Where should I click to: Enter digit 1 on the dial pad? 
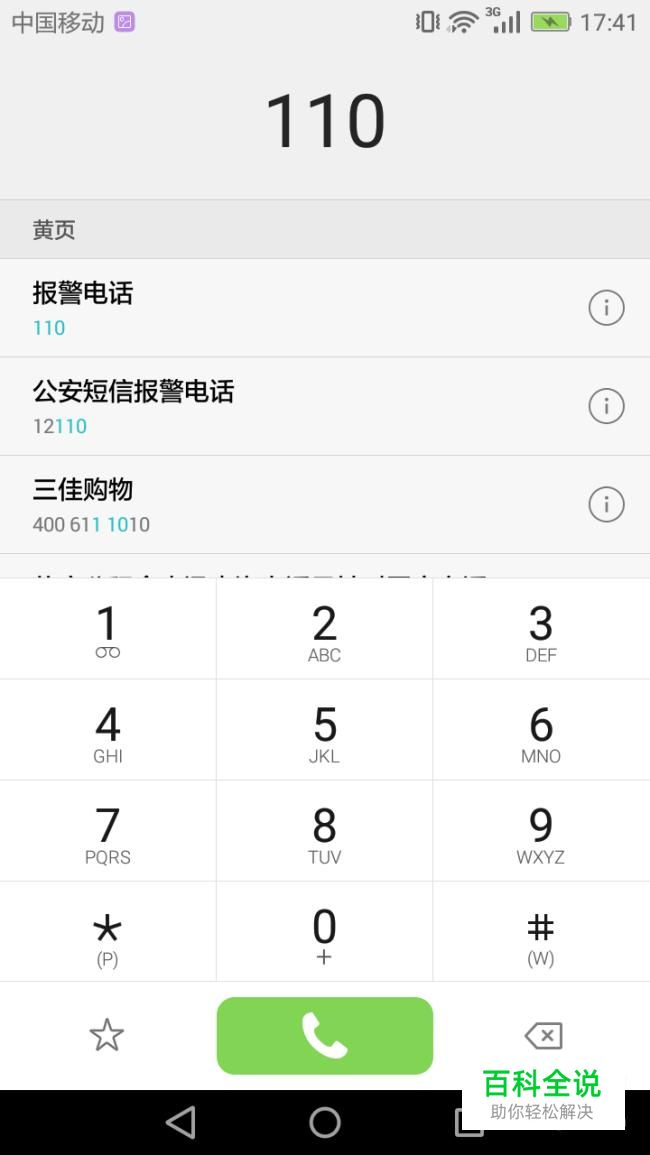(107, 630)
